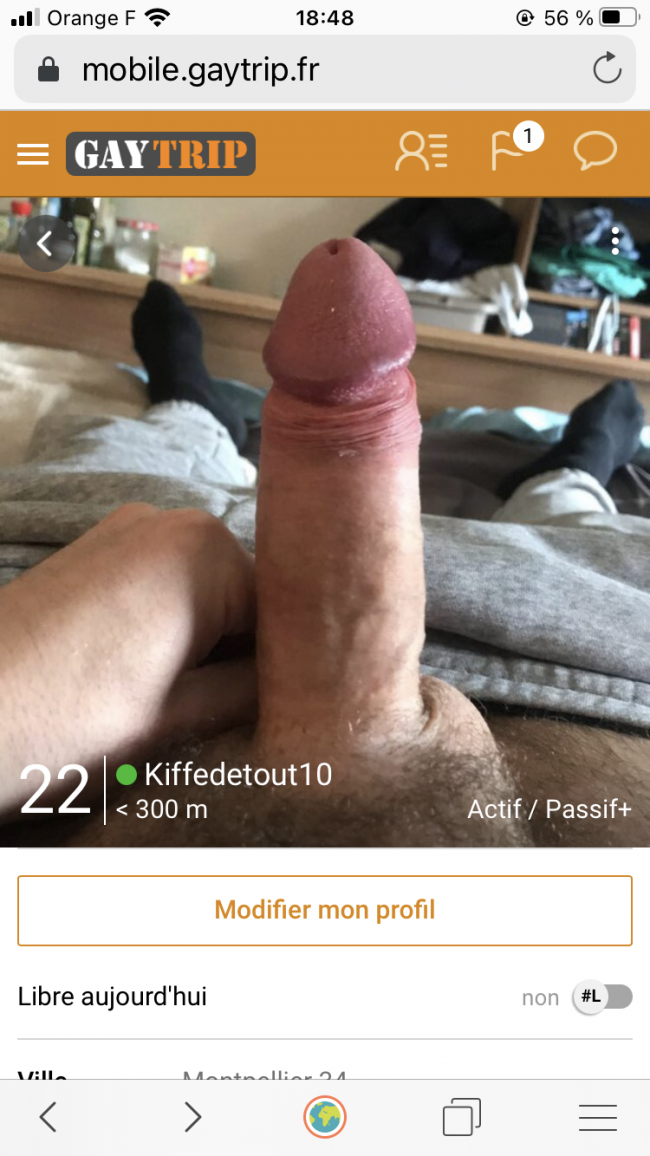Go to the previous browser page
Image resolution: width=650 pixels, height=1156 pixels.
click(48, 1117)
